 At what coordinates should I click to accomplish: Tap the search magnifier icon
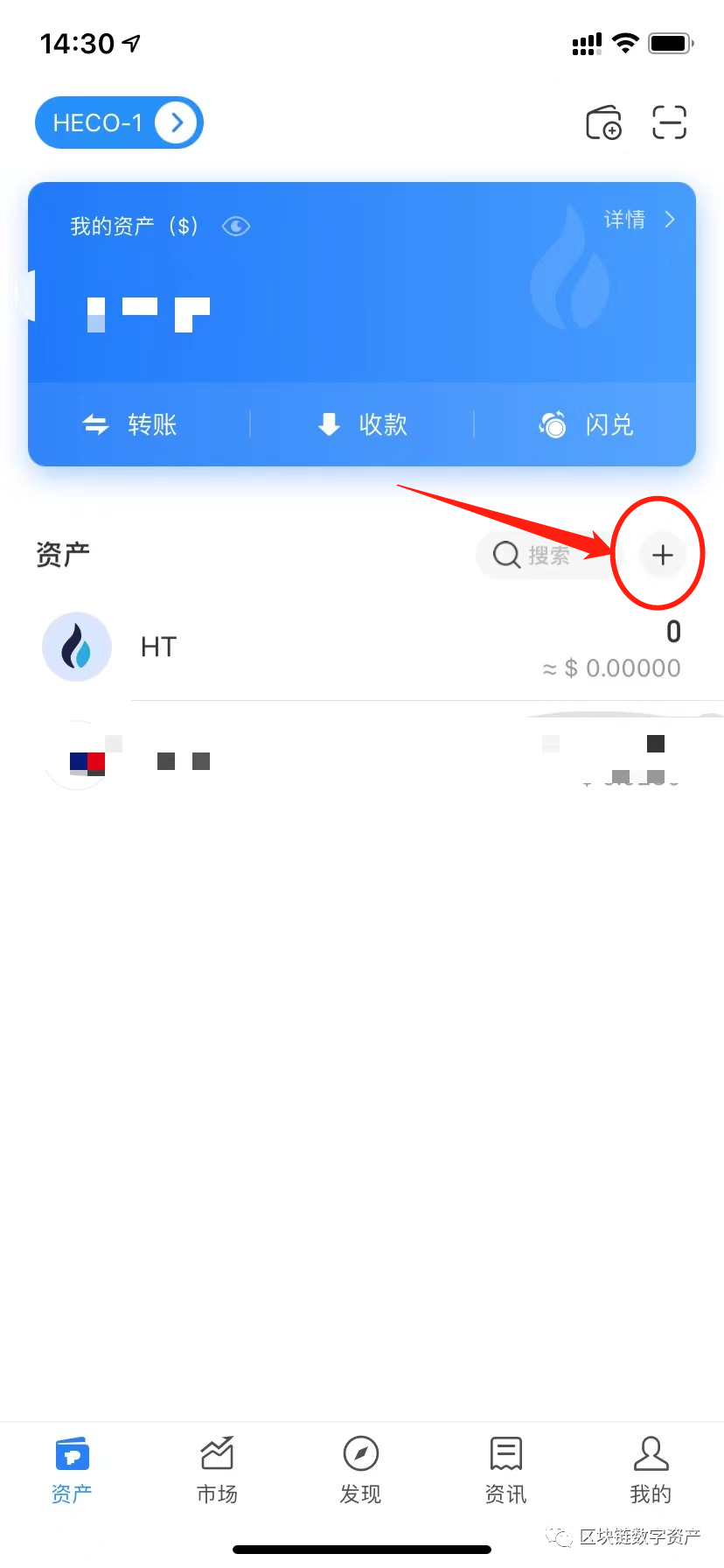506,555
